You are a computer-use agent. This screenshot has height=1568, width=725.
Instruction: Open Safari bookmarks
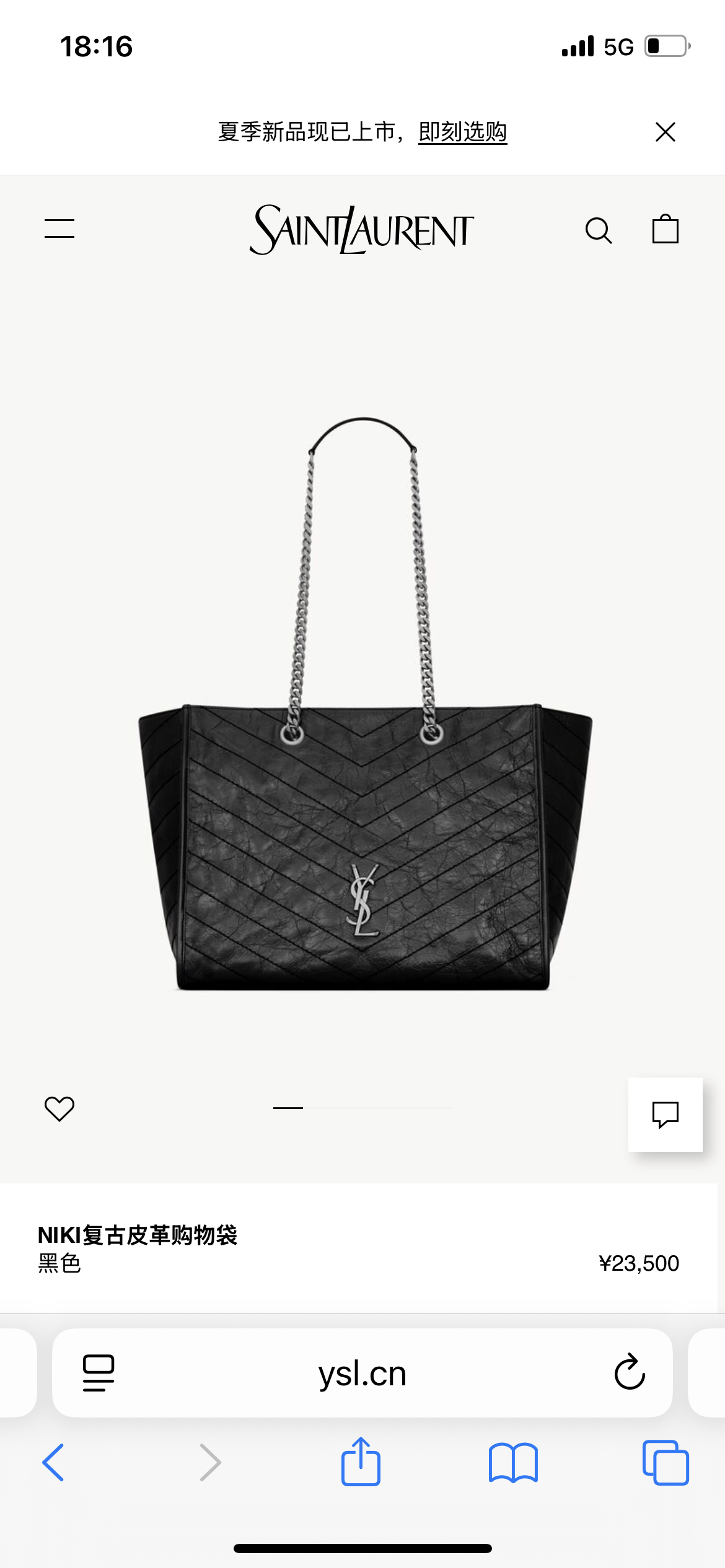513,1463
